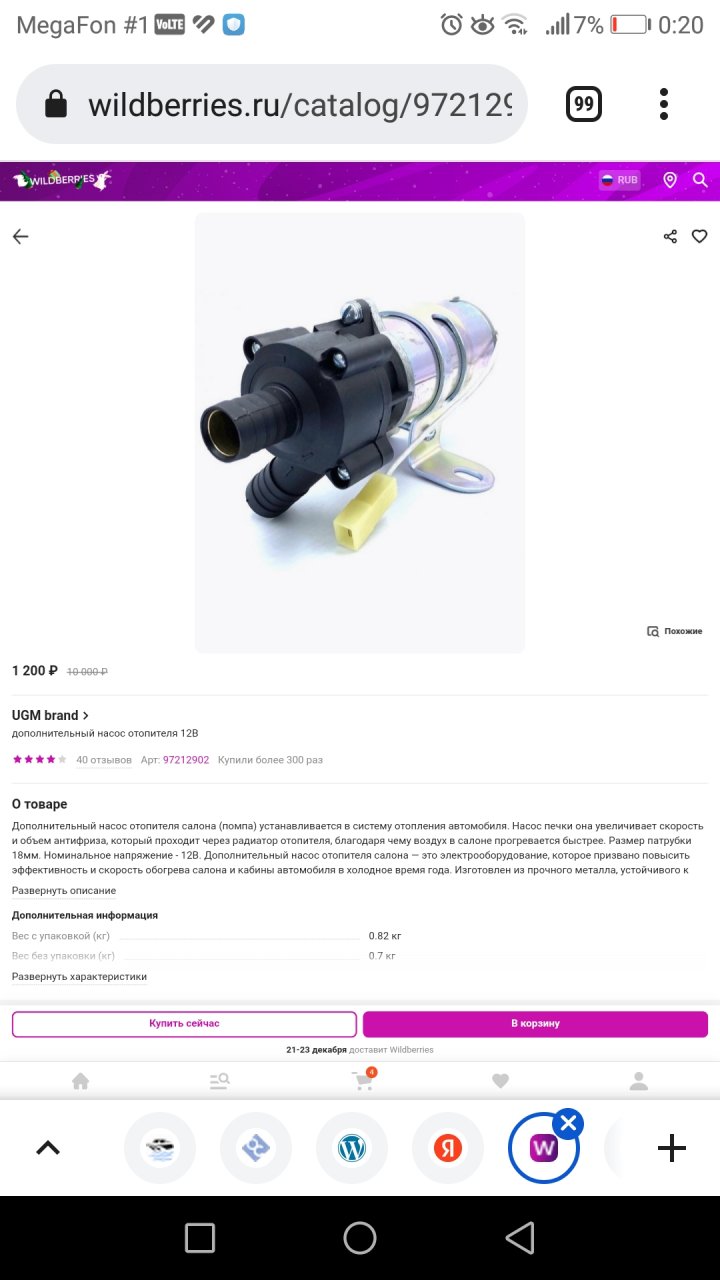Go to the Wildberries home tab
This screenshot has height=1280, width=720.
point(80,1081)
